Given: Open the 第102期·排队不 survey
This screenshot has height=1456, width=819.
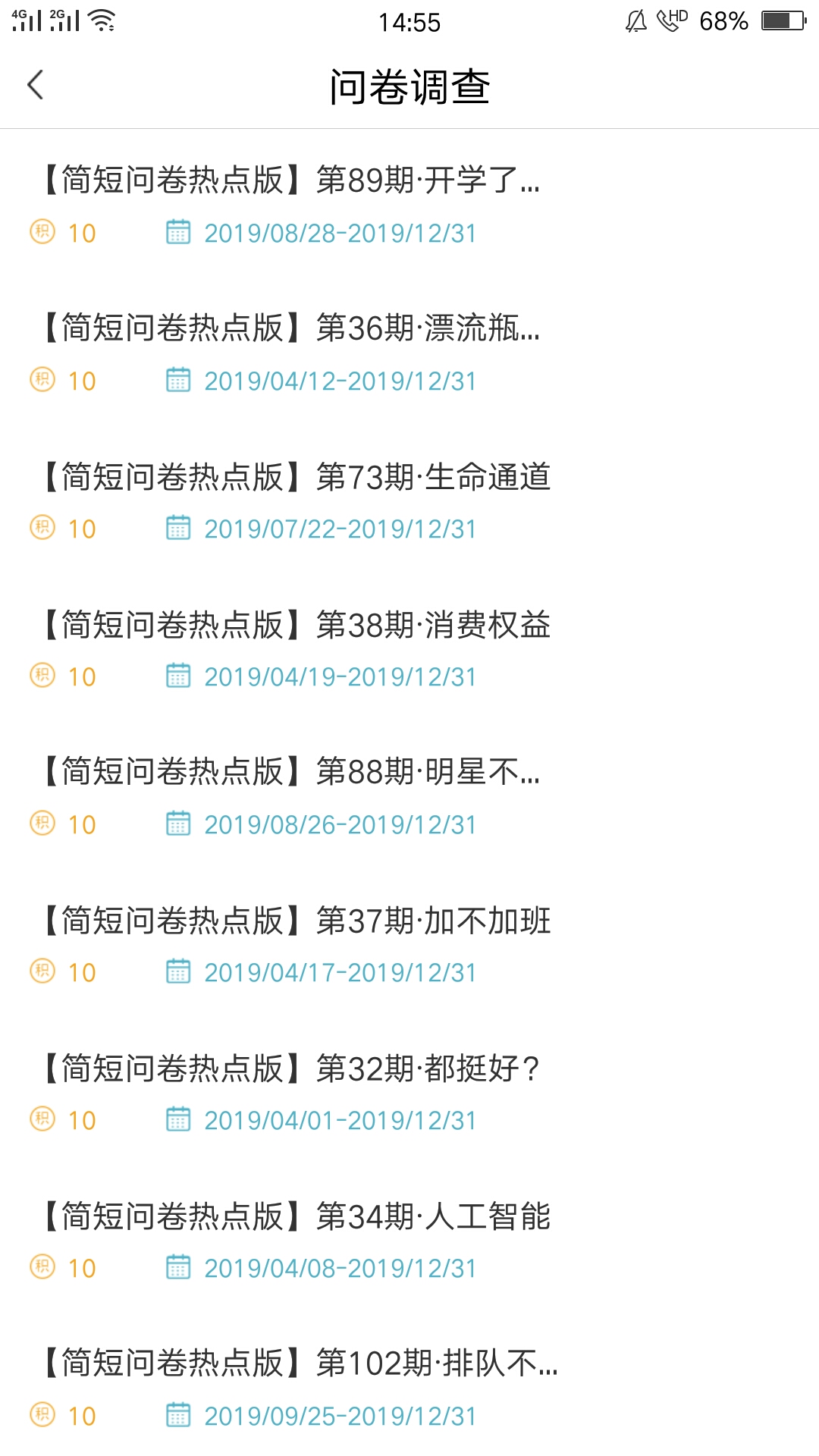Looking at the screenshot, I should [409, 1386].
